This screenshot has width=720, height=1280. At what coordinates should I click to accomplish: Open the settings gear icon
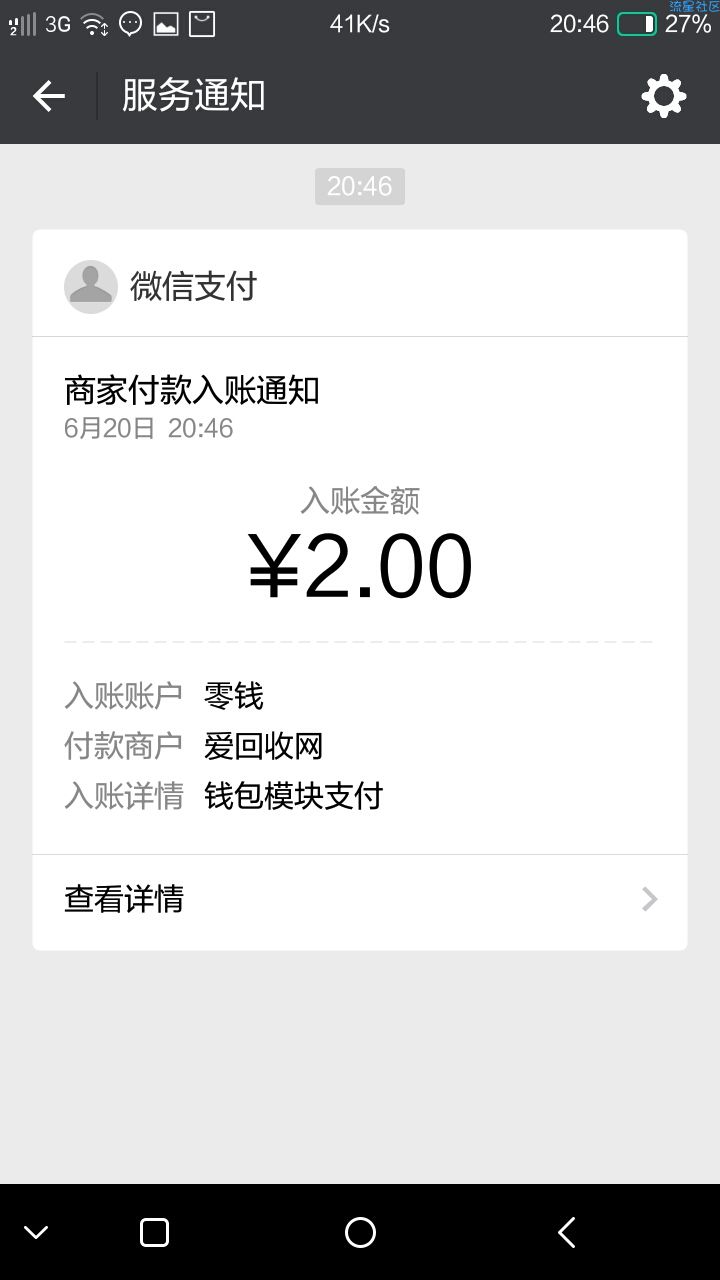[663, 96]
